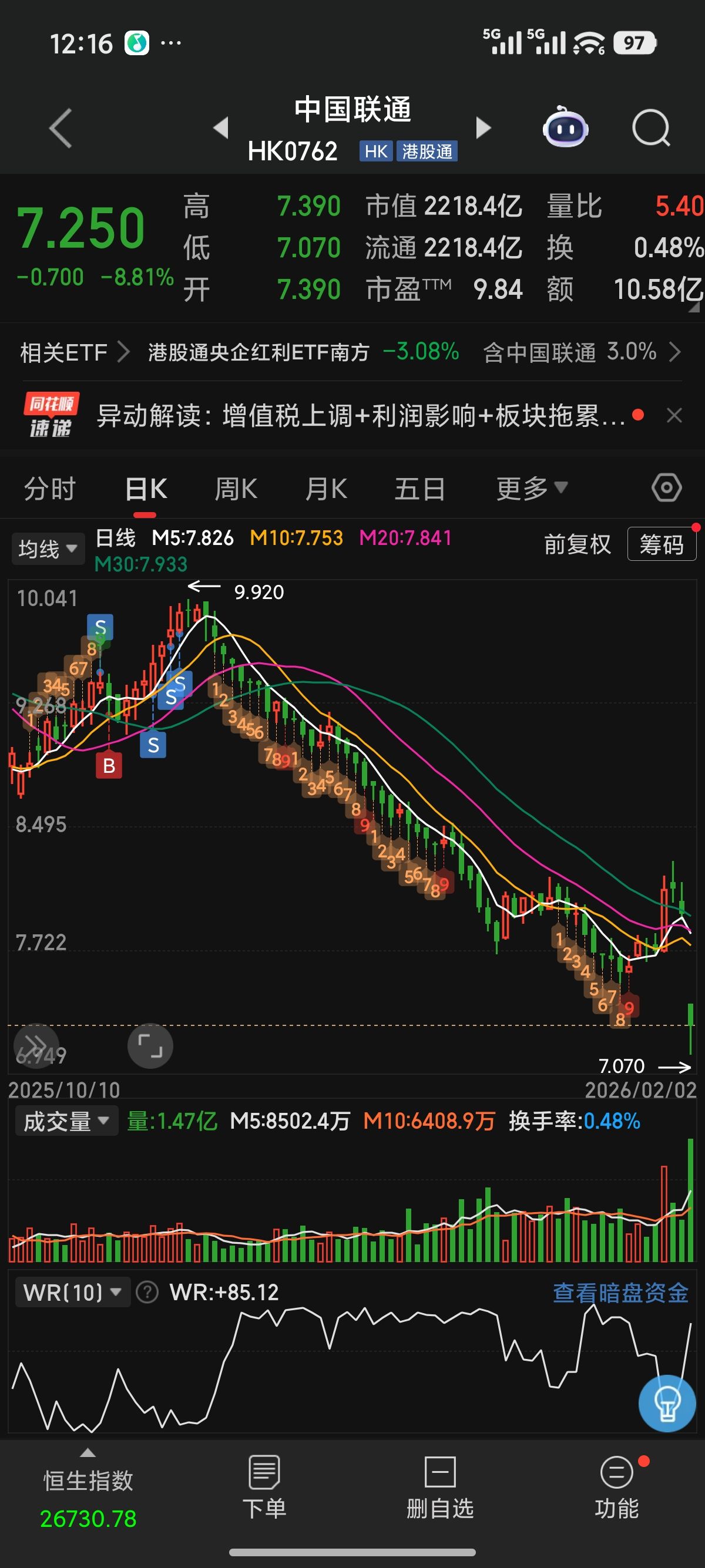Open 下单 to place an order
The width and height of the screenshot is (705, 1568).
264,1488
